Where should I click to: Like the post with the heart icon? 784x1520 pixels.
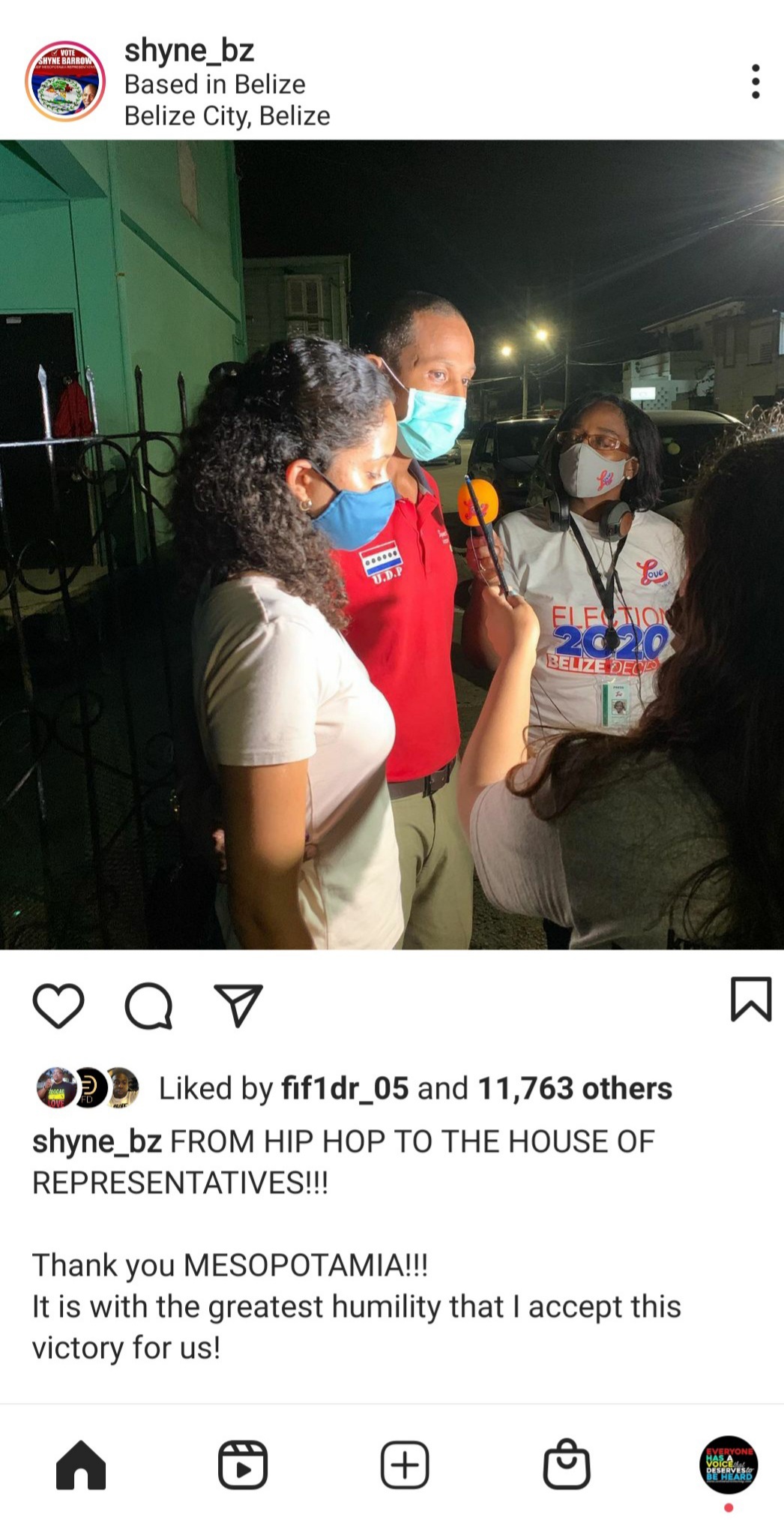coord(58,1006)
